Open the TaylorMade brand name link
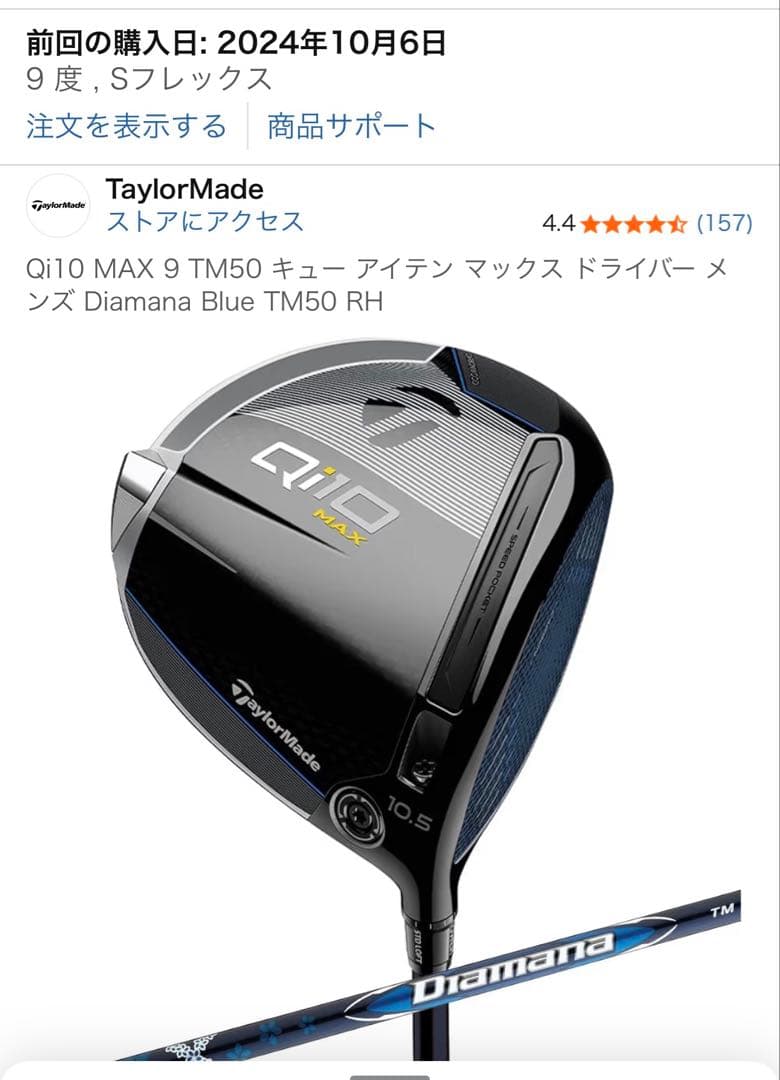This screenshot has width=780, height=1080. [x=183, y=192]
